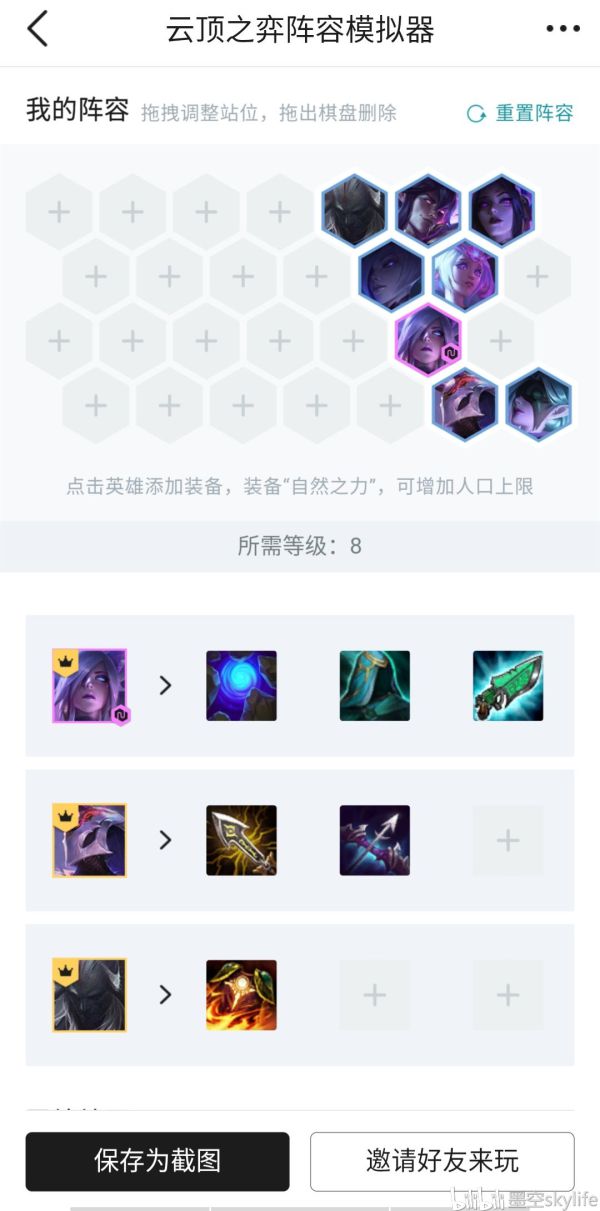Open the pink-framed champion in the equipment list

(x=89, y=686)
